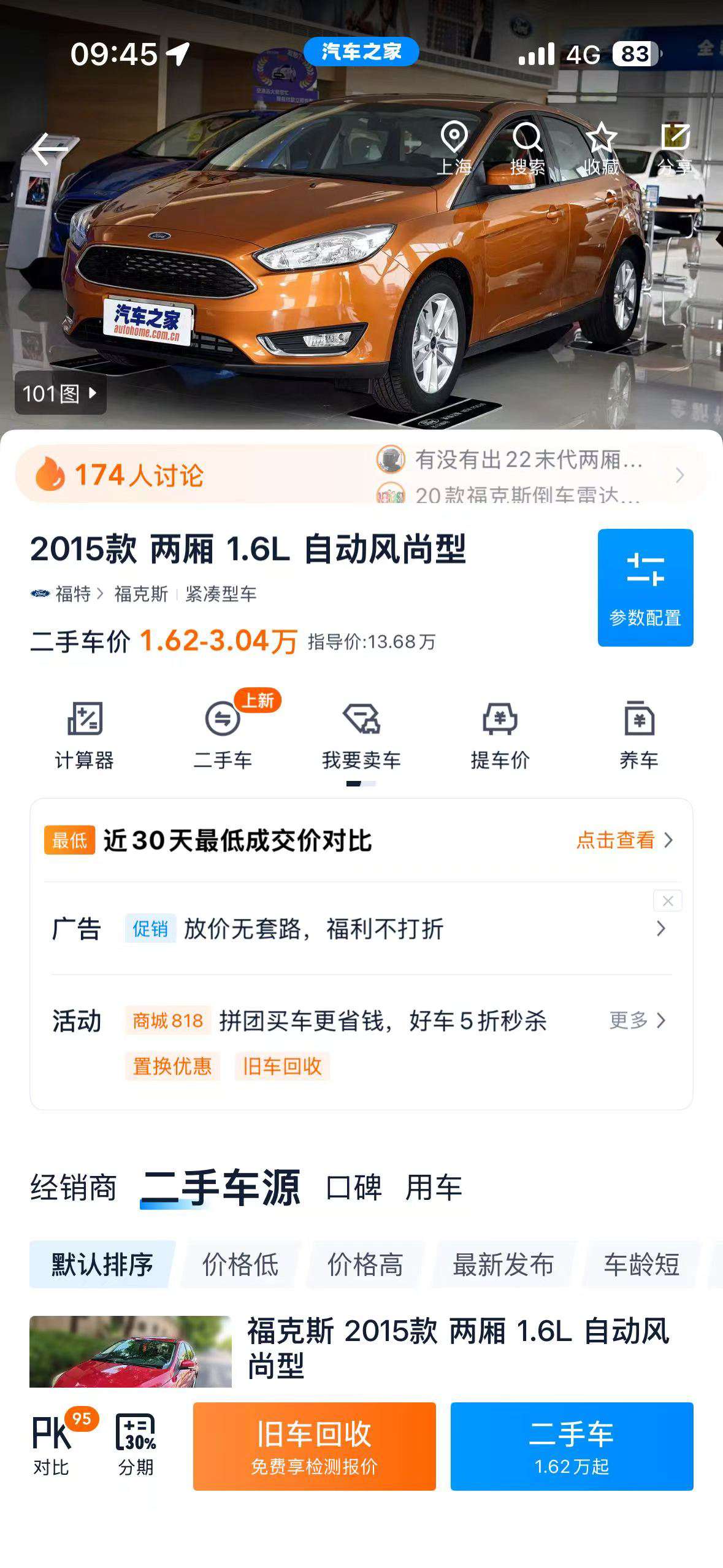Open 参数配置 specifications

pyautogui.click(x=645, y=587)
